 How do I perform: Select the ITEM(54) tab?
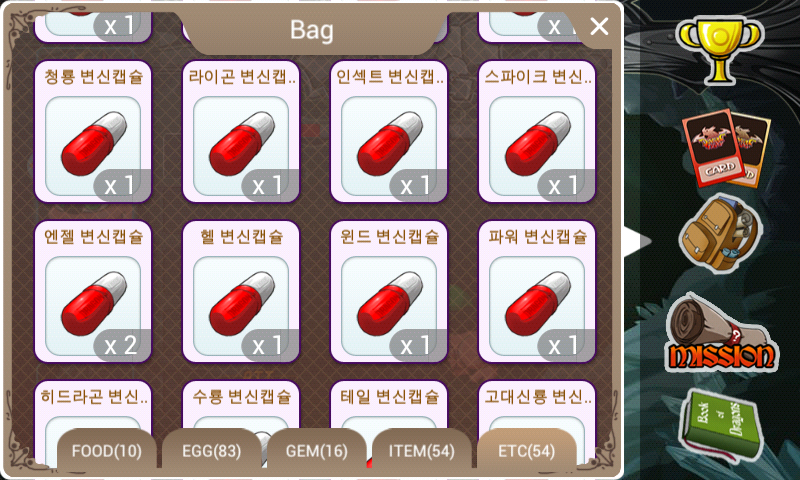[421, 449]
